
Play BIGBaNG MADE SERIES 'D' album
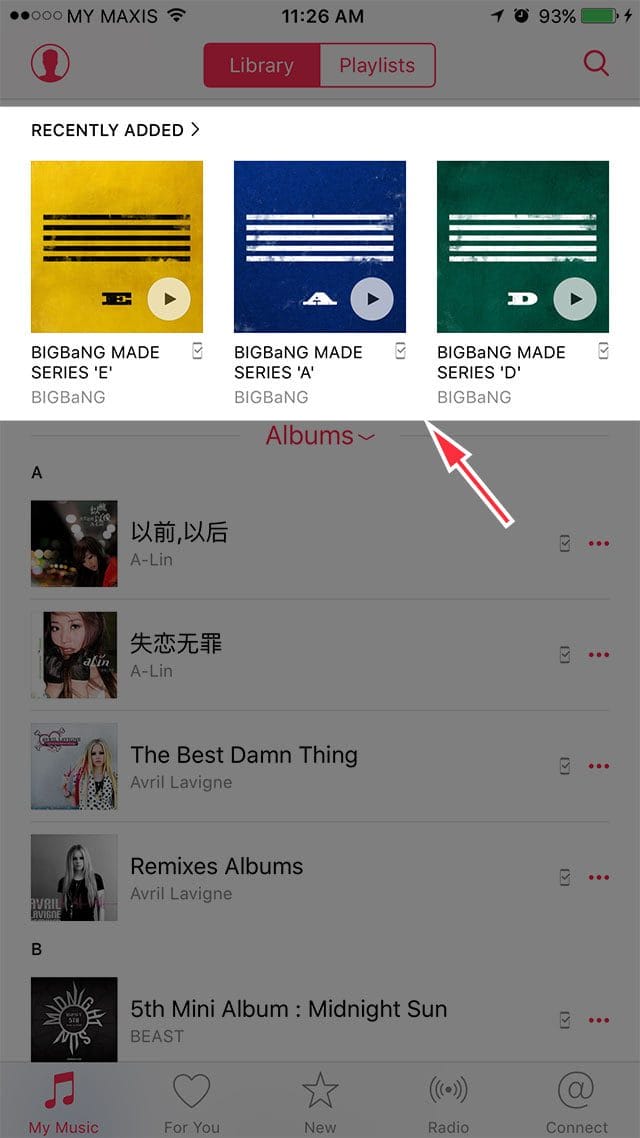coord(575,298)
